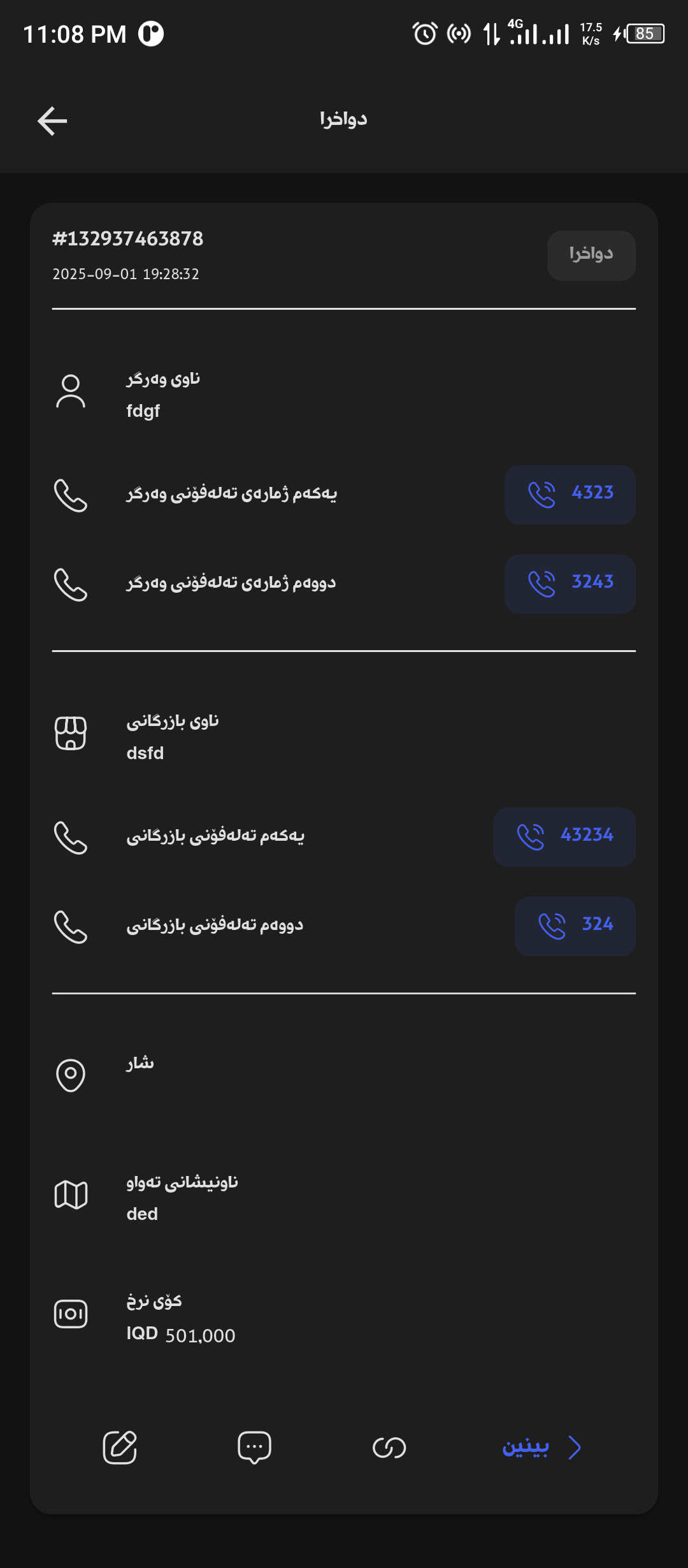Open the chat message bubble icon
This screenshot has width=688, height=1568.
tap(254, 1448)
